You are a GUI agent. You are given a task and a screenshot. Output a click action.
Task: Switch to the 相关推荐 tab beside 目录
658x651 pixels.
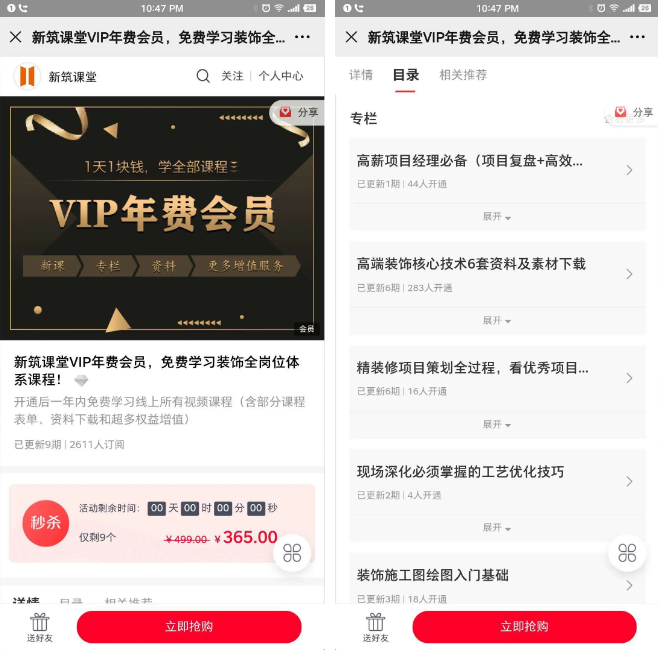(463, 75)
